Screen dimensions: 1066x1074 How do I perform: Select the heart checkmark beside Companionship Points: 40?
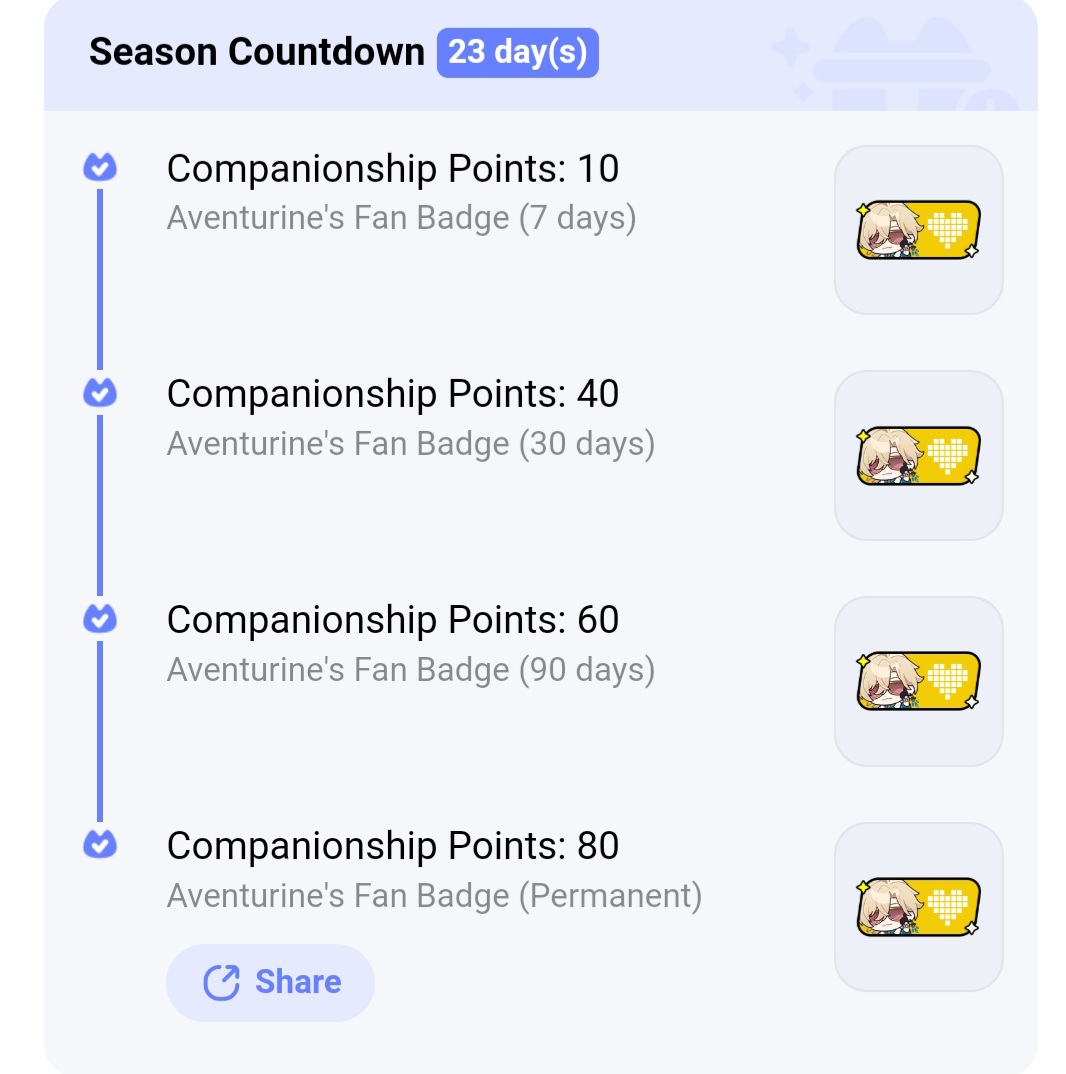[x=100, y=393]
